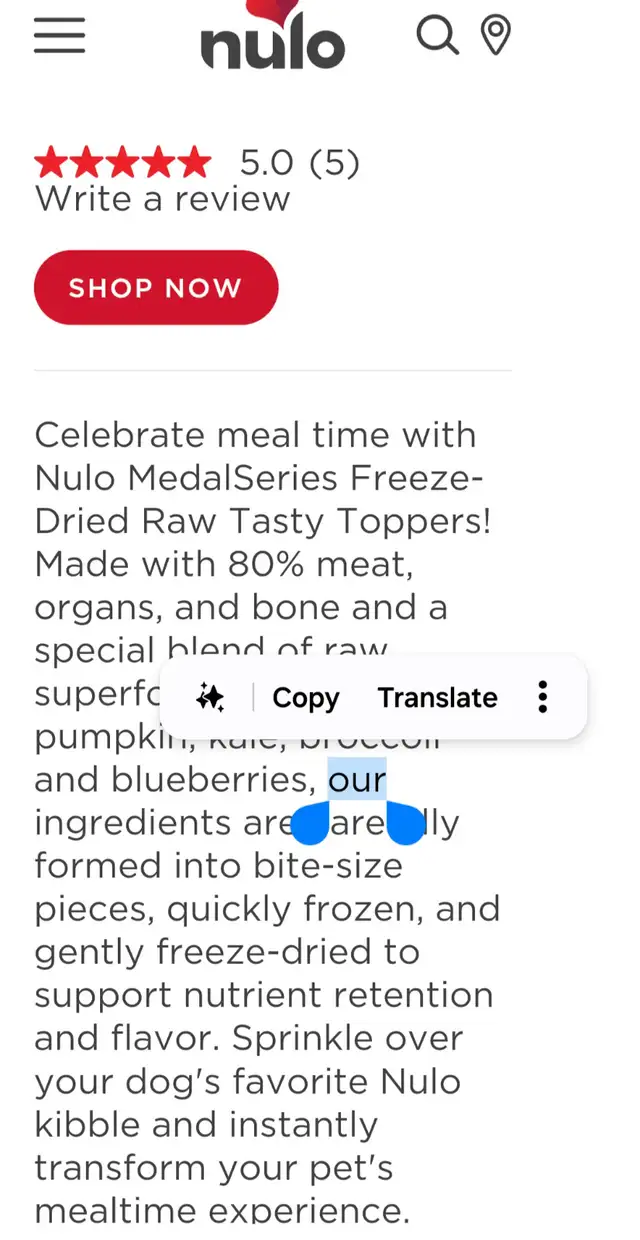Tap the Write a review link
Image resolution: width=640 pixels, height=1240 pixels.
163,199
